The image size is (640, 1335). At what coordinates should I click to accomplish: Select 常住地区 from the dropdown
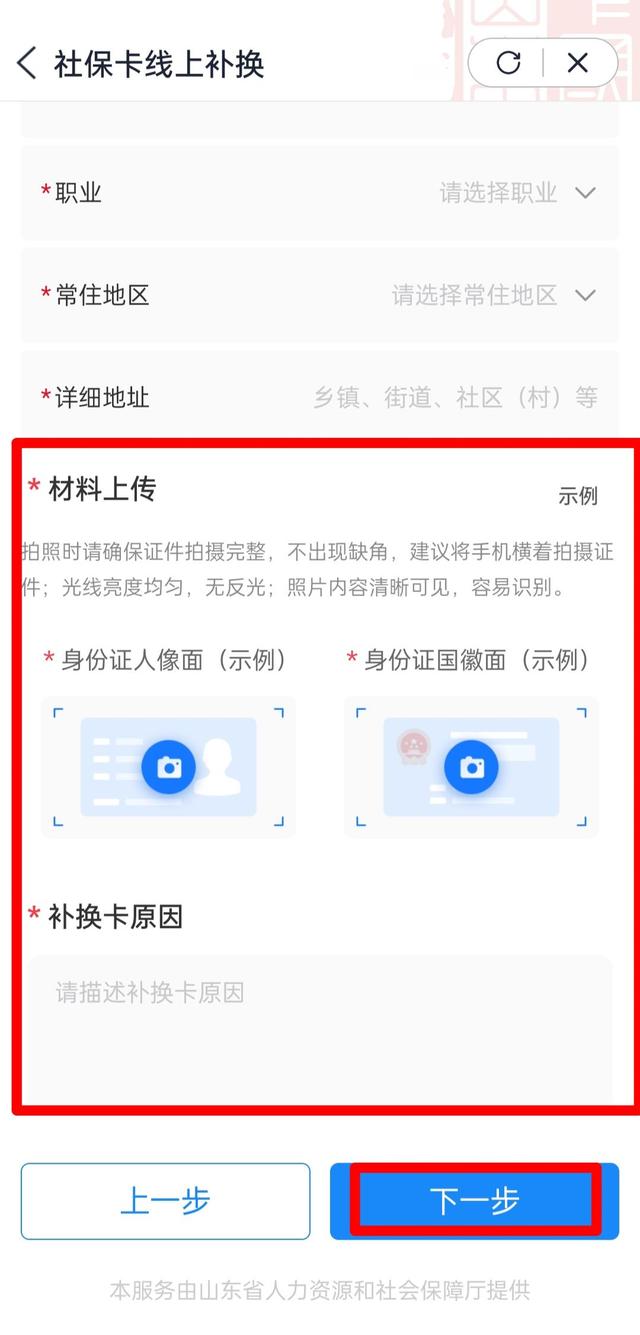point(320,295)
